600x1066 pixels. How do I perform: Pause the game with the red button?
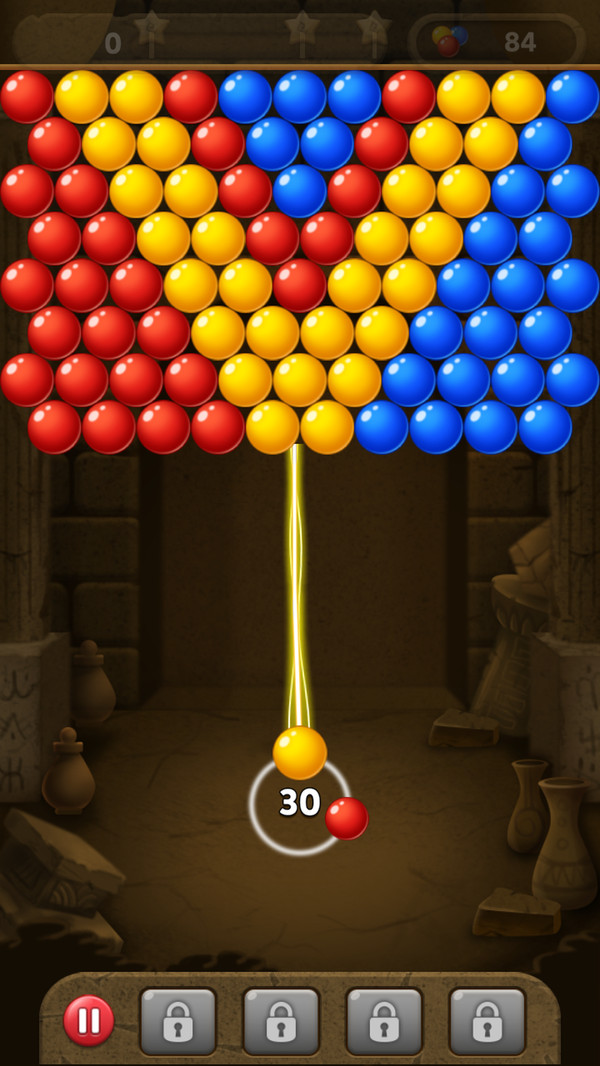[x=89, y=1020]
